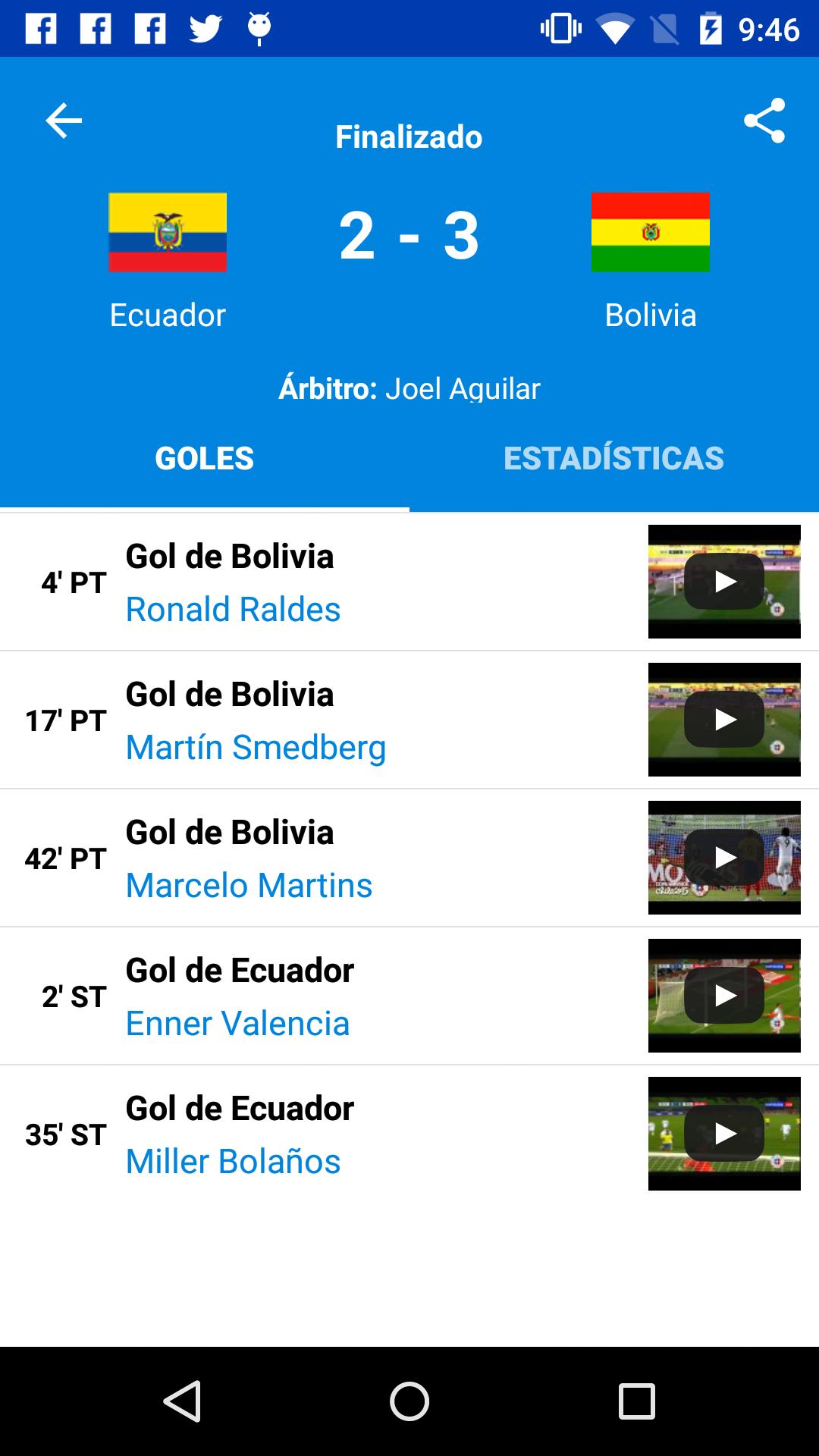Open Martín Smedberg player link

point(256,747)
